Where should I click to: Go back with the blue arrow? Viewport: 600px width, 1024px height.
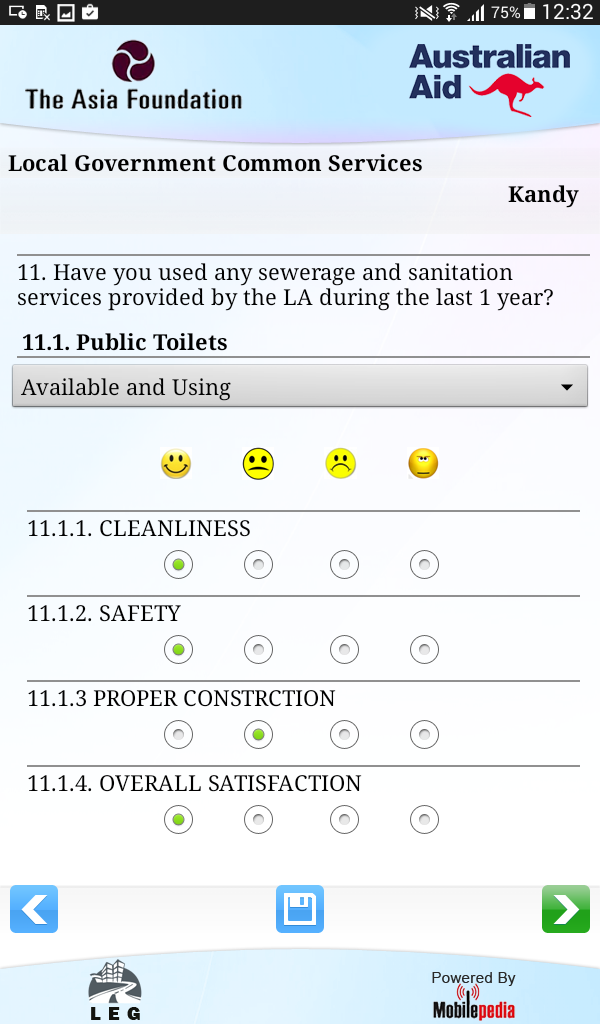click(34, 908)
